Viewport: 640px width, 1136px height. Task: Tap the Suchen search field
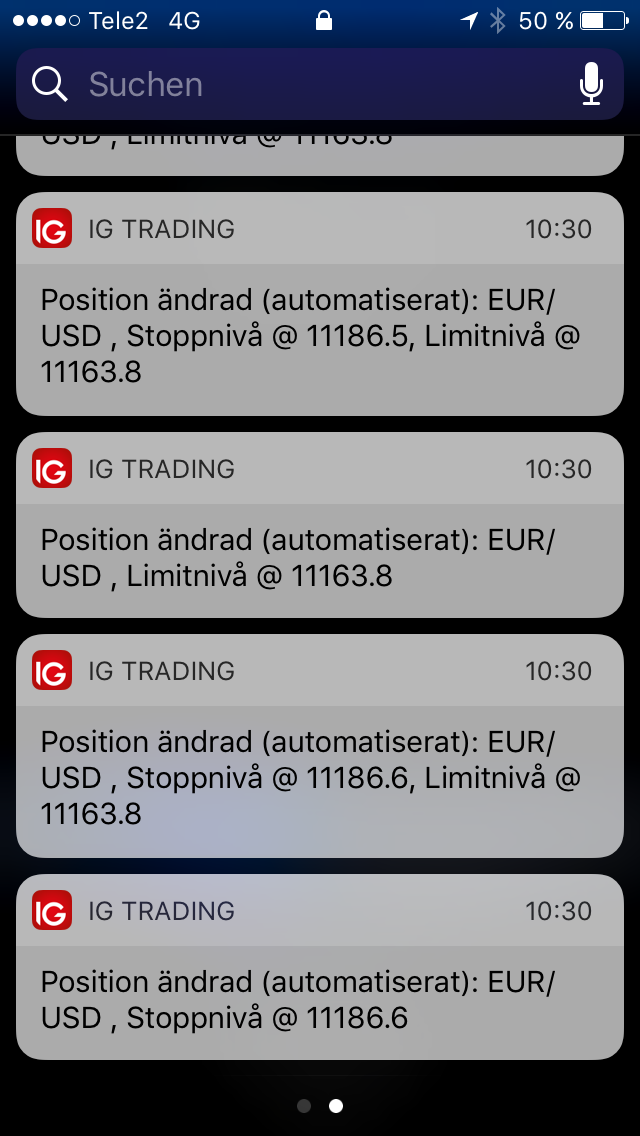(300, 85)
